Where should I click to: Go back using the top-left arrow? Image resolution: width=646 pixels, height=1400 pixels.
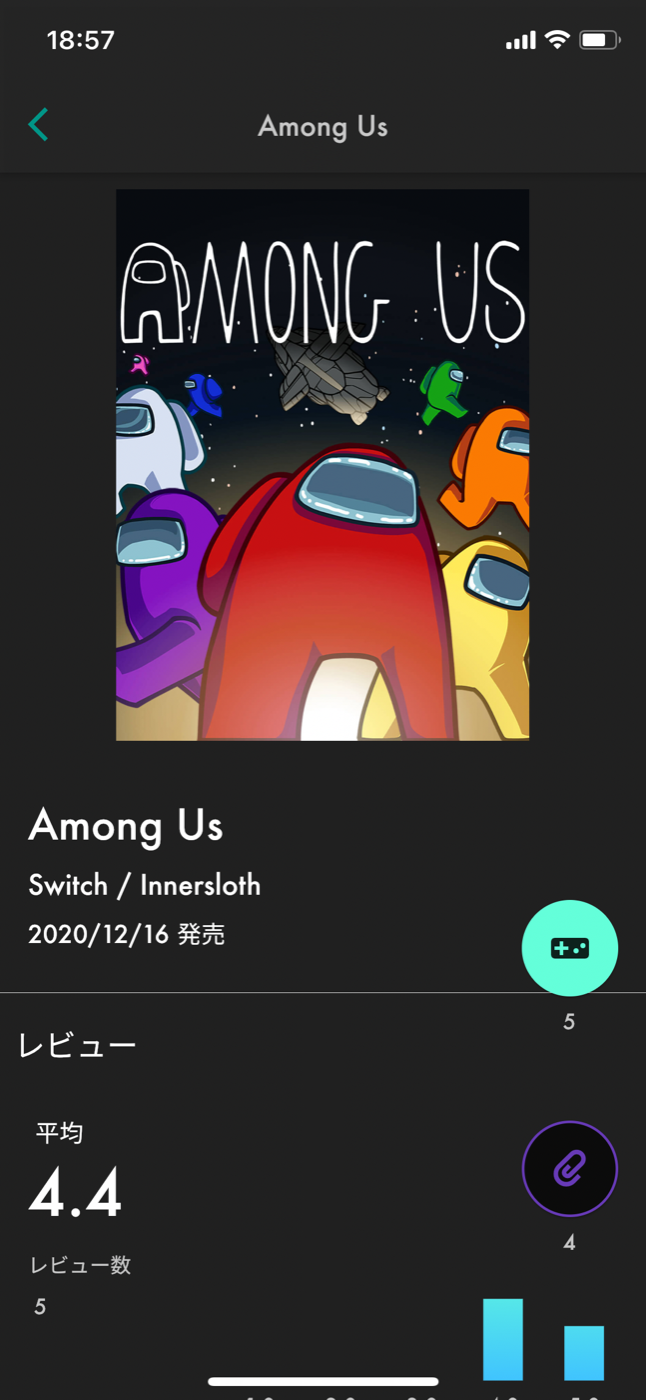[39, 125]
